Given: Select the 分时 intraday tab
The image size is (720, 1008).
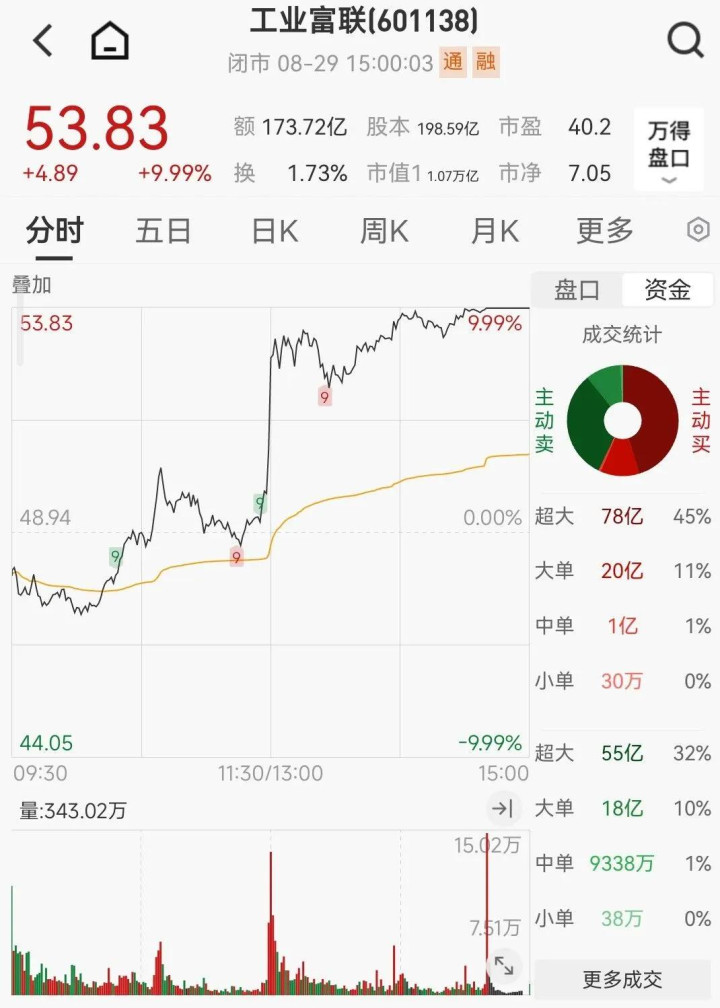Looking at the screenshot, I should pyautogui.click(x=55, y=231).
